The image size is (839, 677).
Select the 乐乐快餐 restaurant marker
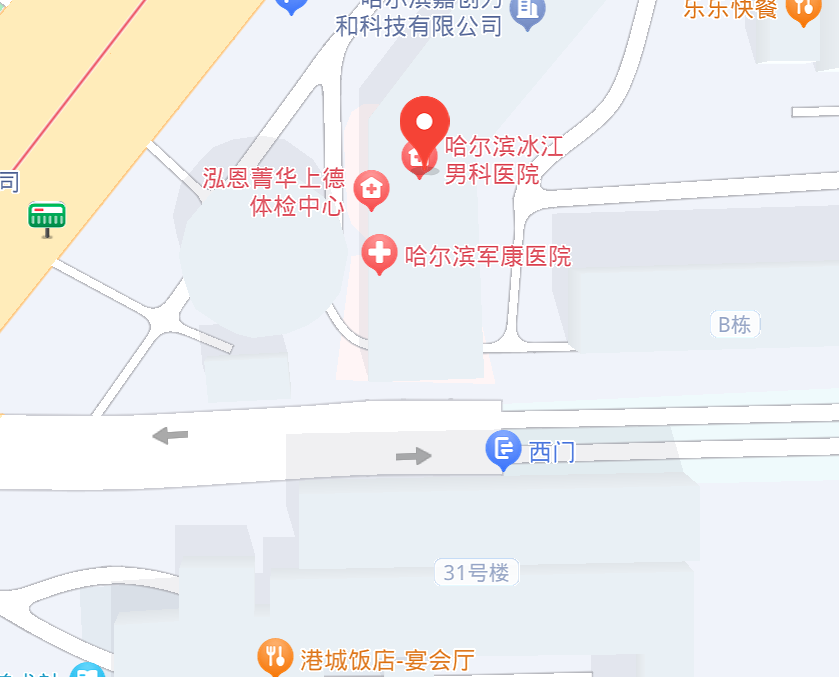point(802,10)
